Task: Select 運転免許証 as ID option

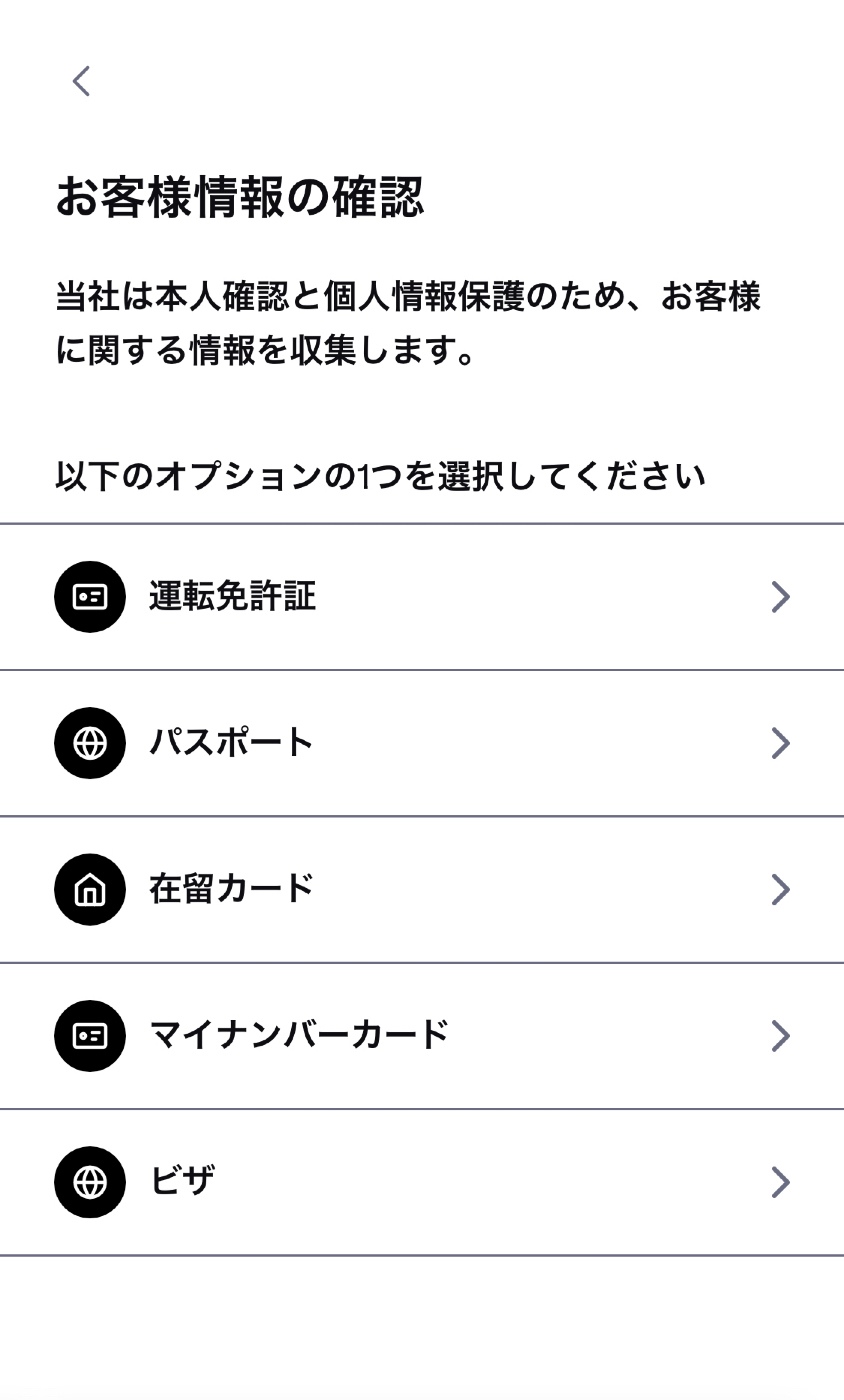Action: point(422,597)
